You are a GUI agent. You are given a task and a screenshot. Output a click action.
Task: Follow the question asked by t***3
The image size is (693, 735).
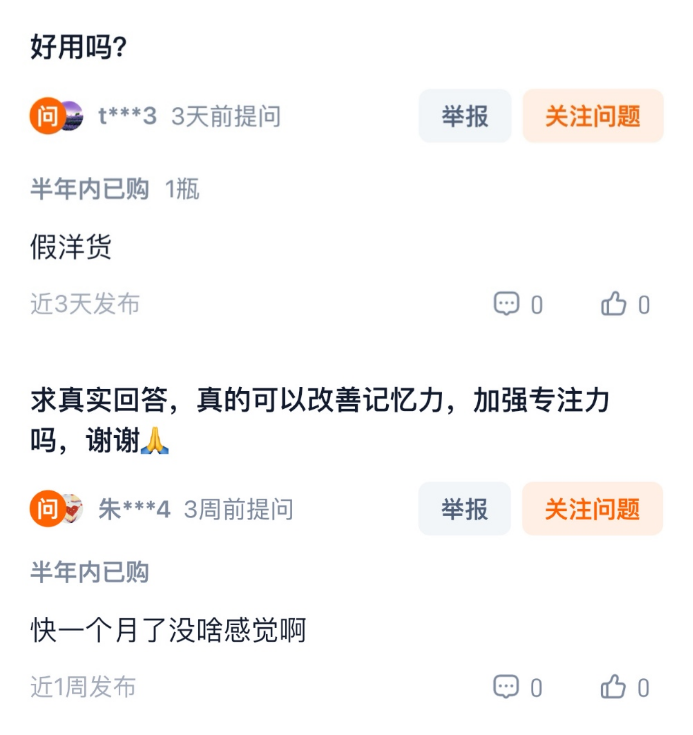click(x=592, y=116)
